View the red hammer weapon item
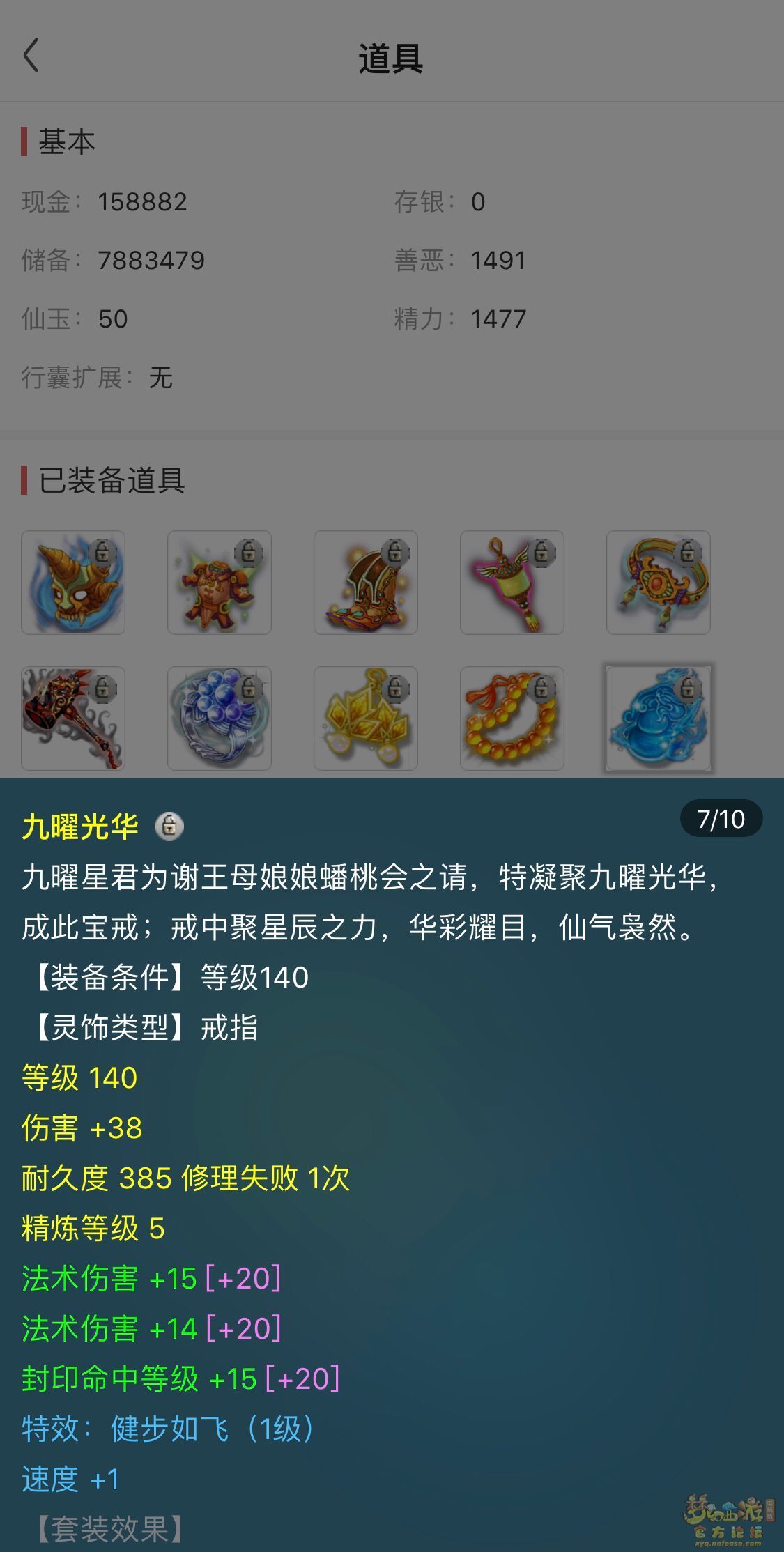The image size is (784, 1552). click(x=73, y=719)
